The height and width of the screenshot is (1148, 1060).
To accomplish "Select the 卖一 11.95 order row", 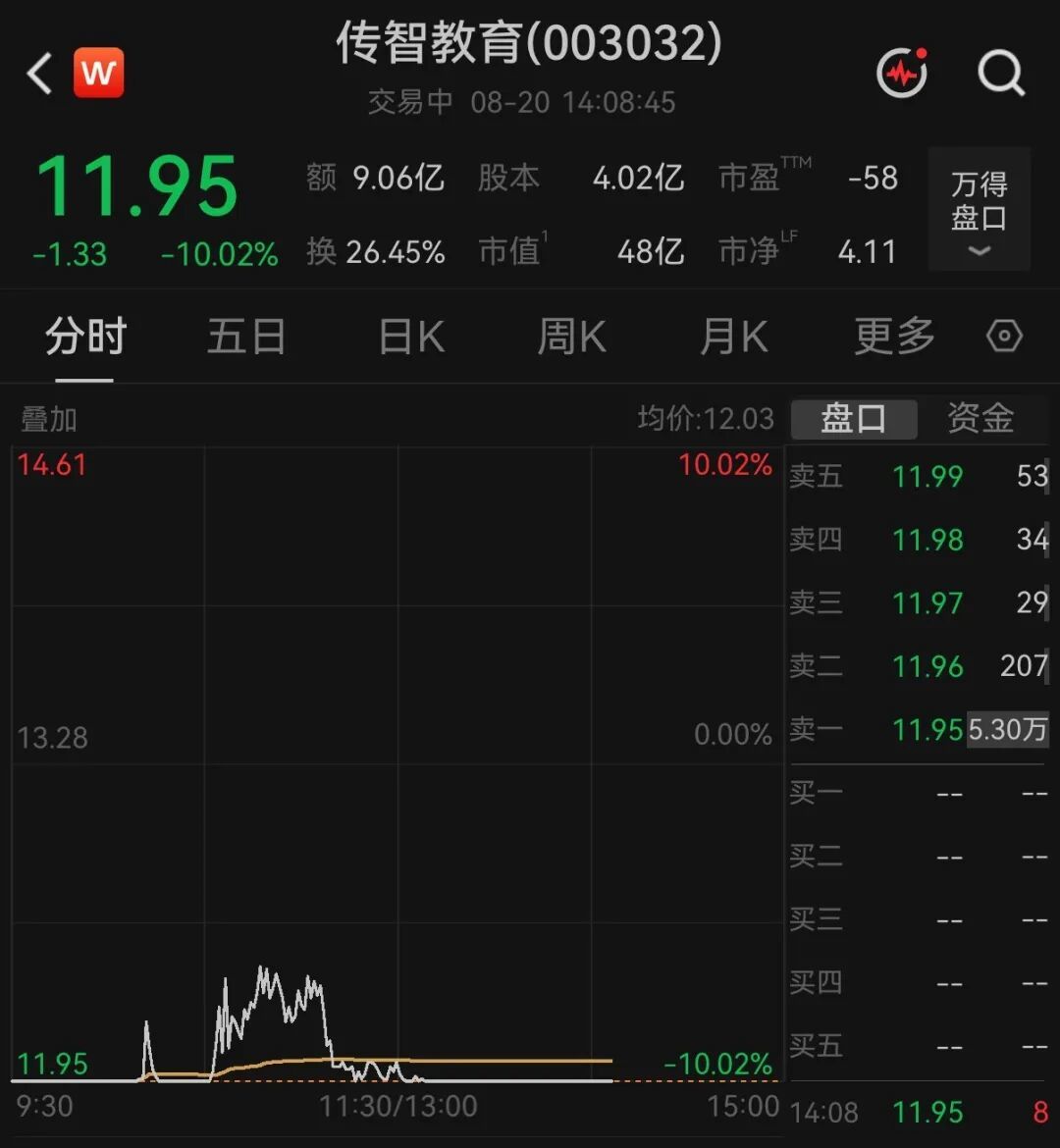I will point(919,729).
